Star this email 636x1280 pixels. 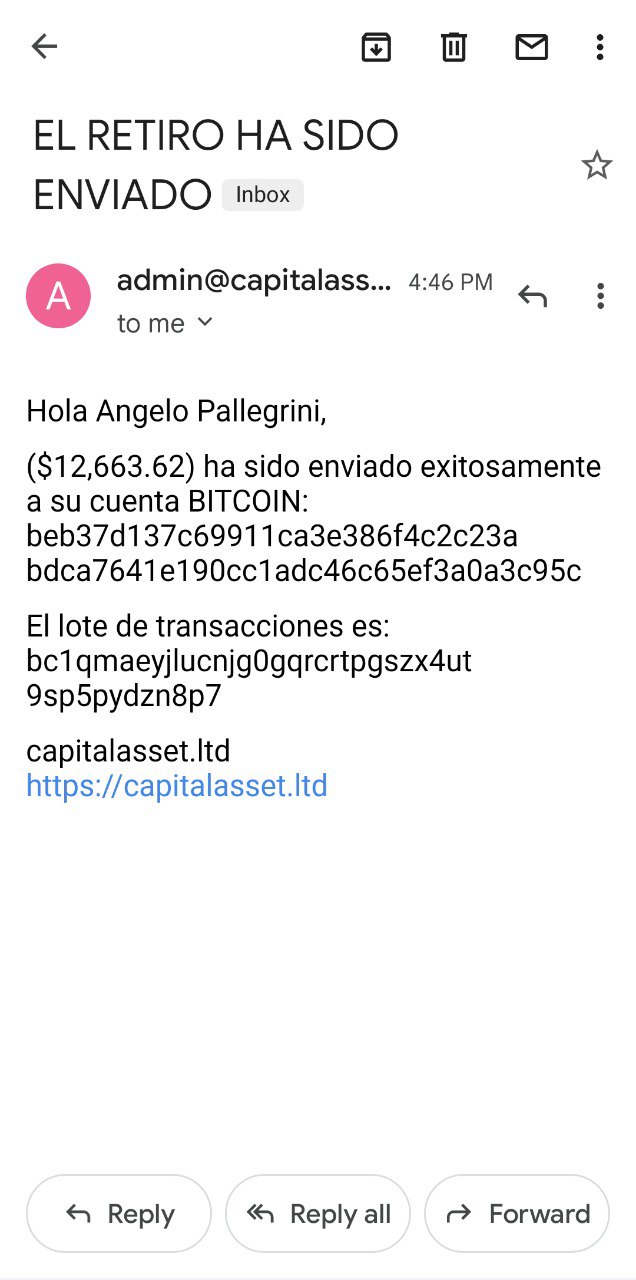[x=597, y=165]
